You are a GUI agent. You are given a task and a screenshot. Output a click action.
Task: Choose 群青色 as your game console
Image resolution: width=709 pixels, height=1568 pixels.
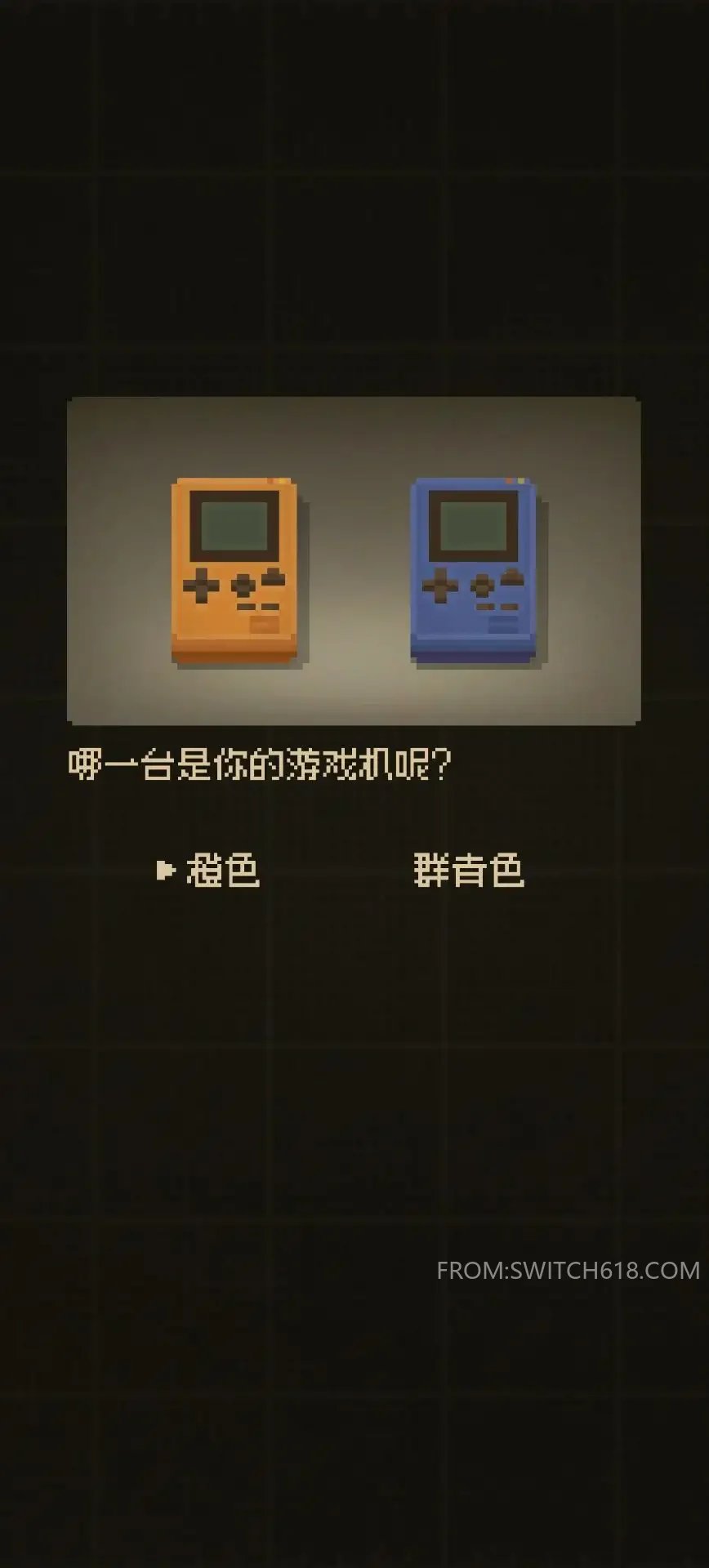(x=470, y=870)
